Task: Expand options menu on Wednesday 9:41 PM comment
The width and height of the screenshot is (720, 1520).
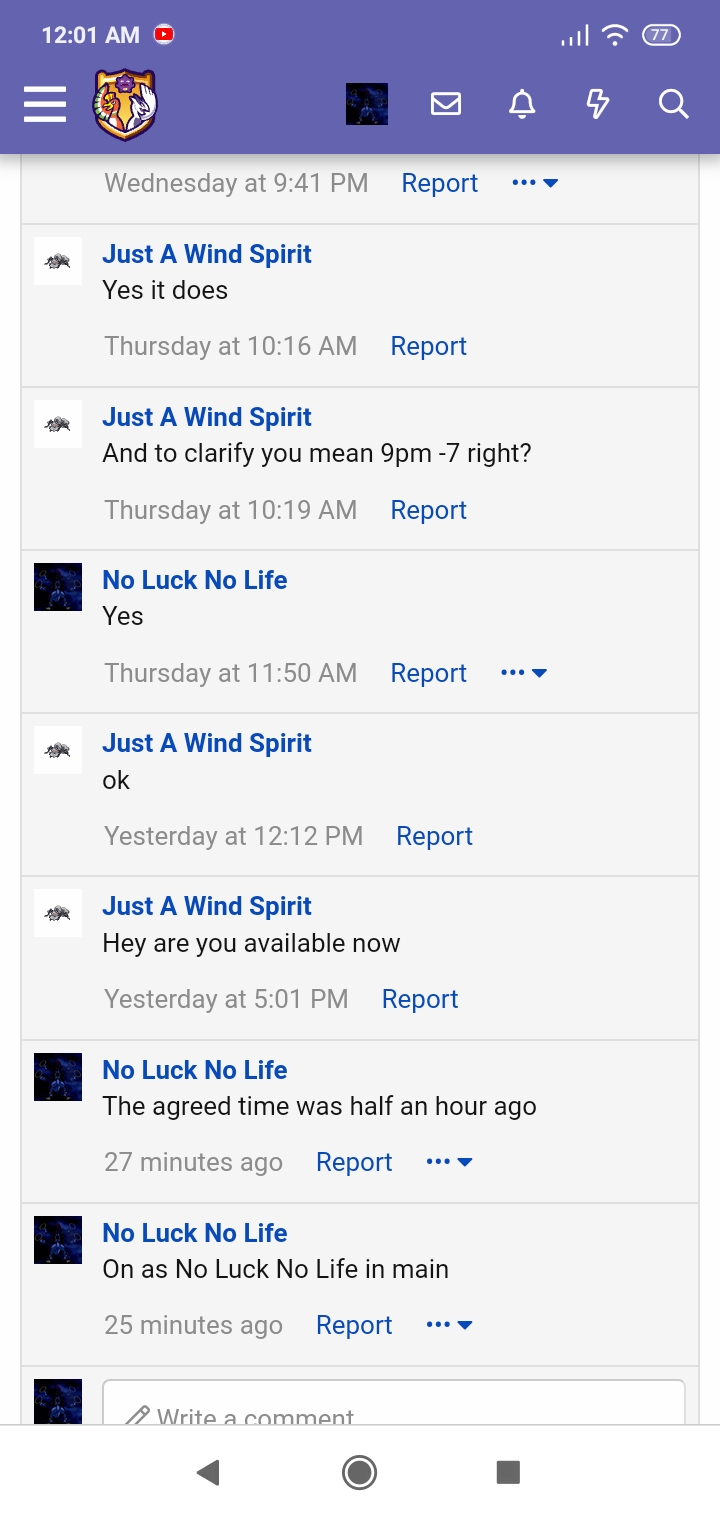Action: 535,183
